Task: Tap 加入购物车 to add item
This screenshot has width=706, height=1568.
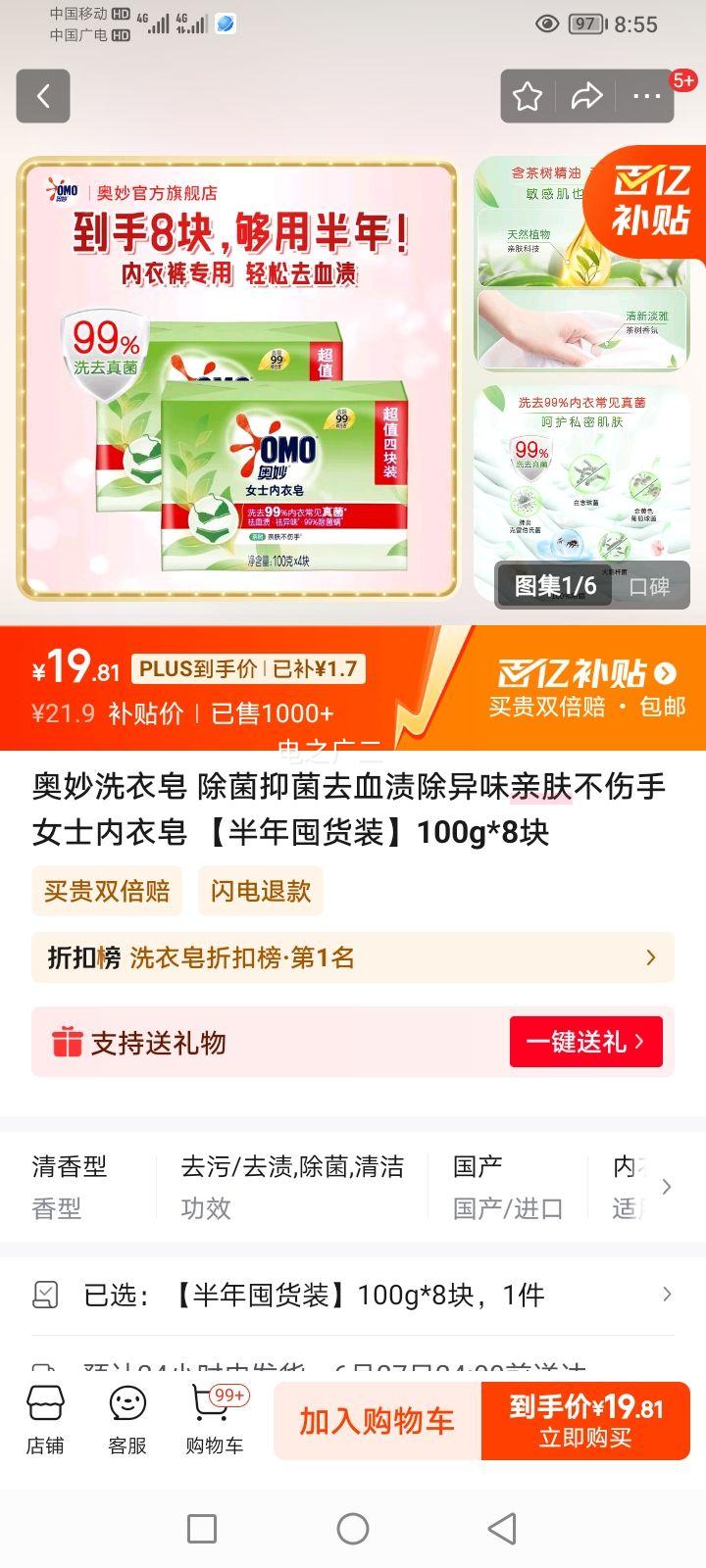Action: click(378, 1421)
